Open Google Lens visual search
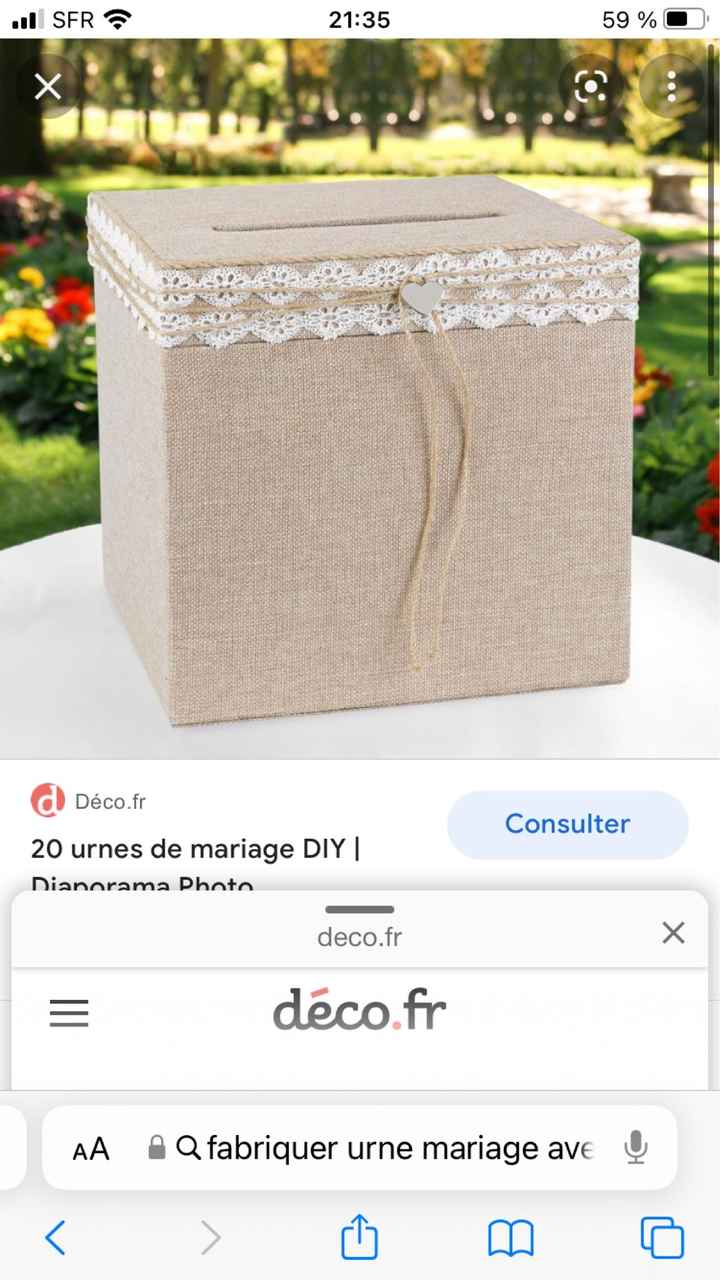 pos(591,87)
